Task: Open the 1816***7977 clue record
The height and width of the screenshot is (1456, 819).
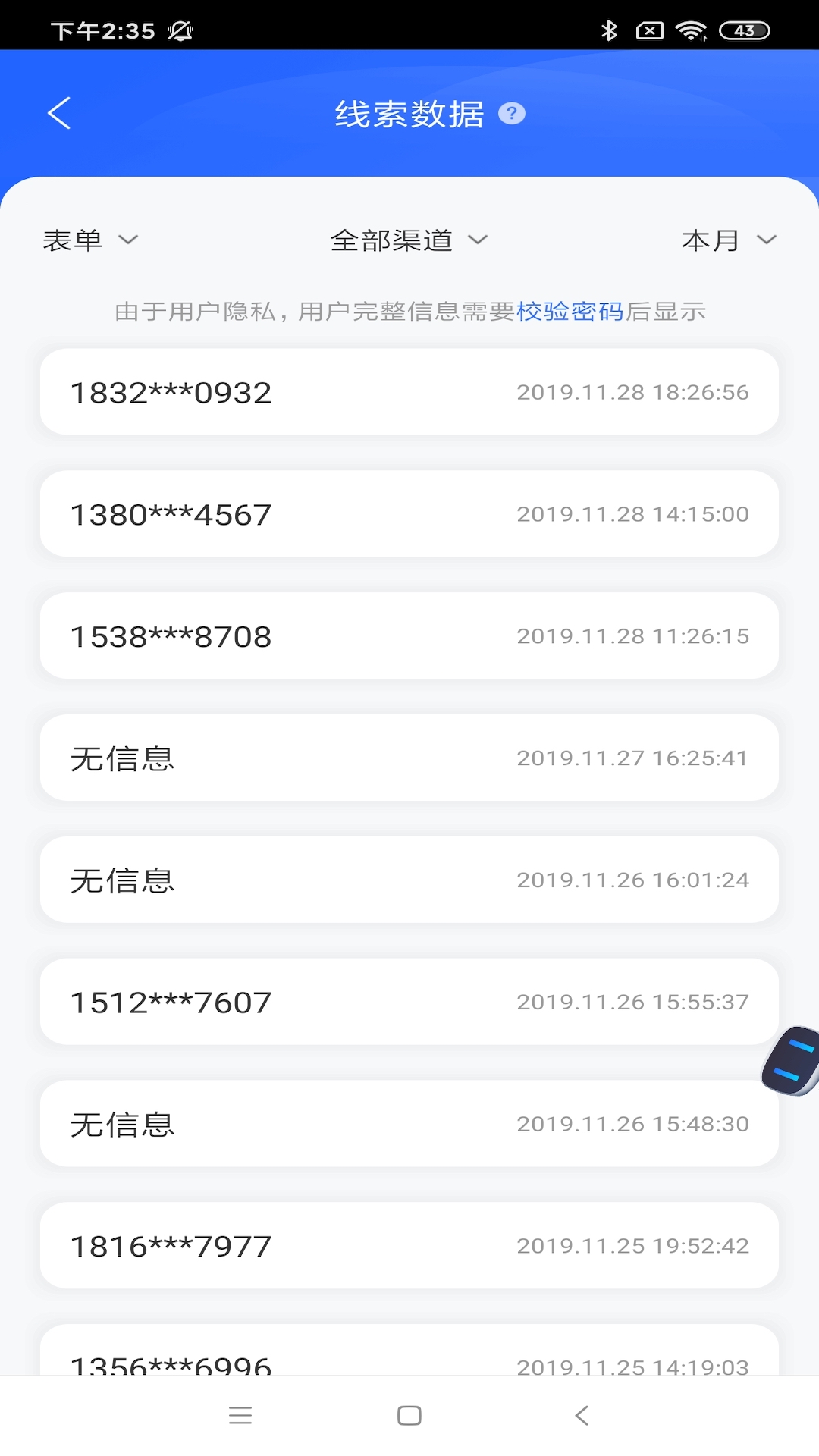Action: click(x=409, y=1245)
